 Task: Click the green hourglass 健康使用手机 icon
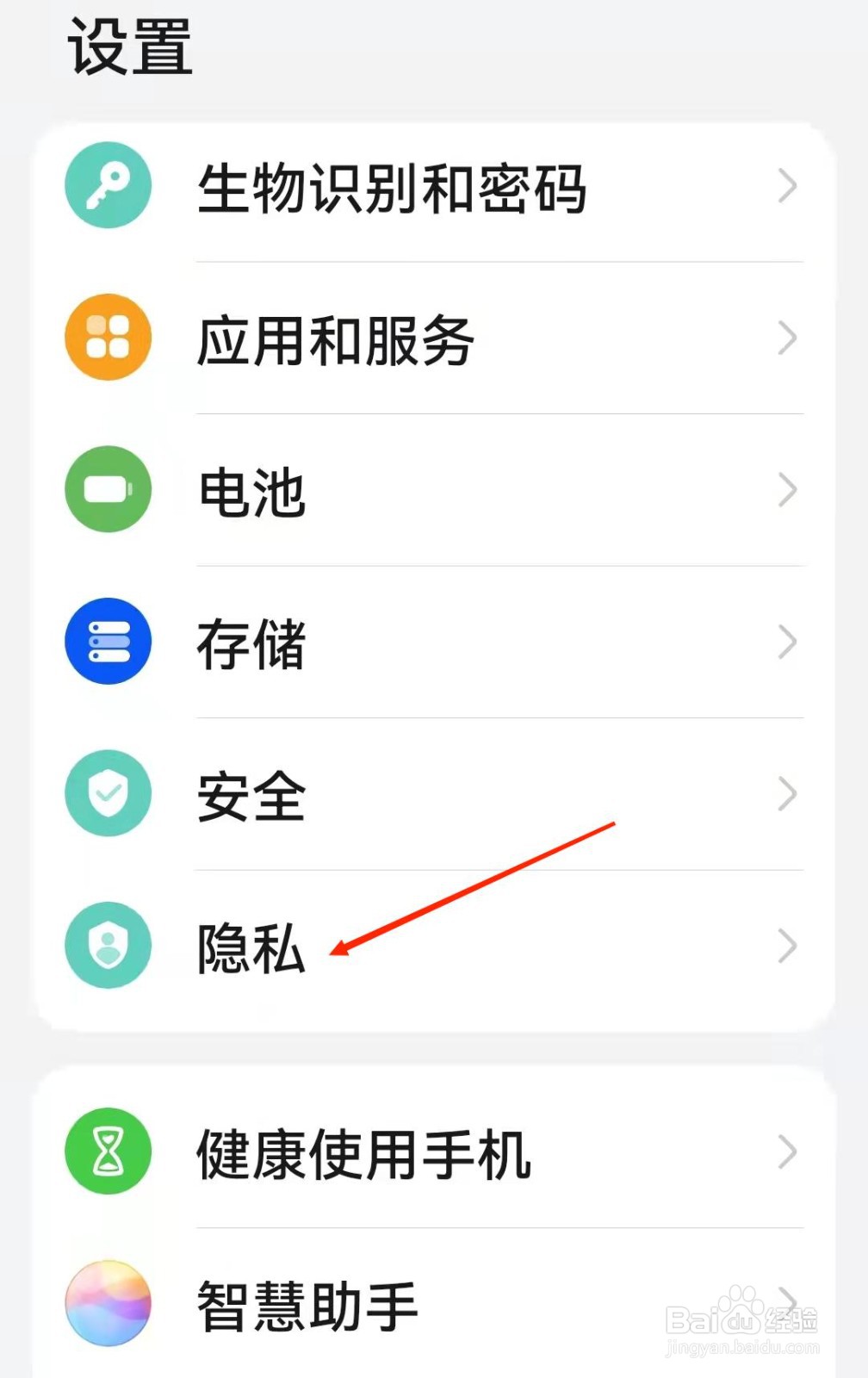coord(107,1152)
